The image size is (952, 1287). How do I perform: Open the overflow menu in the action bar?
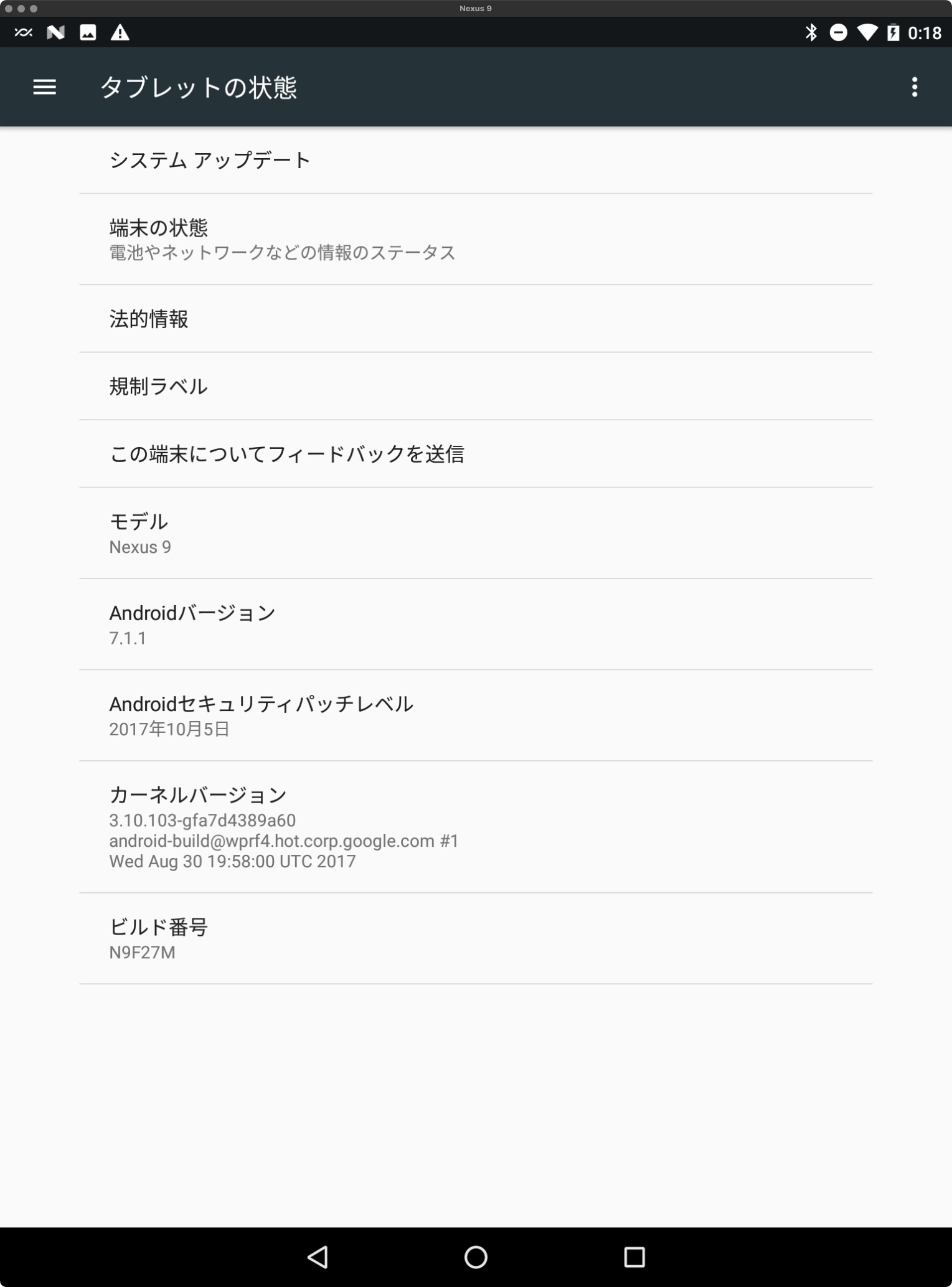[914, 87]
